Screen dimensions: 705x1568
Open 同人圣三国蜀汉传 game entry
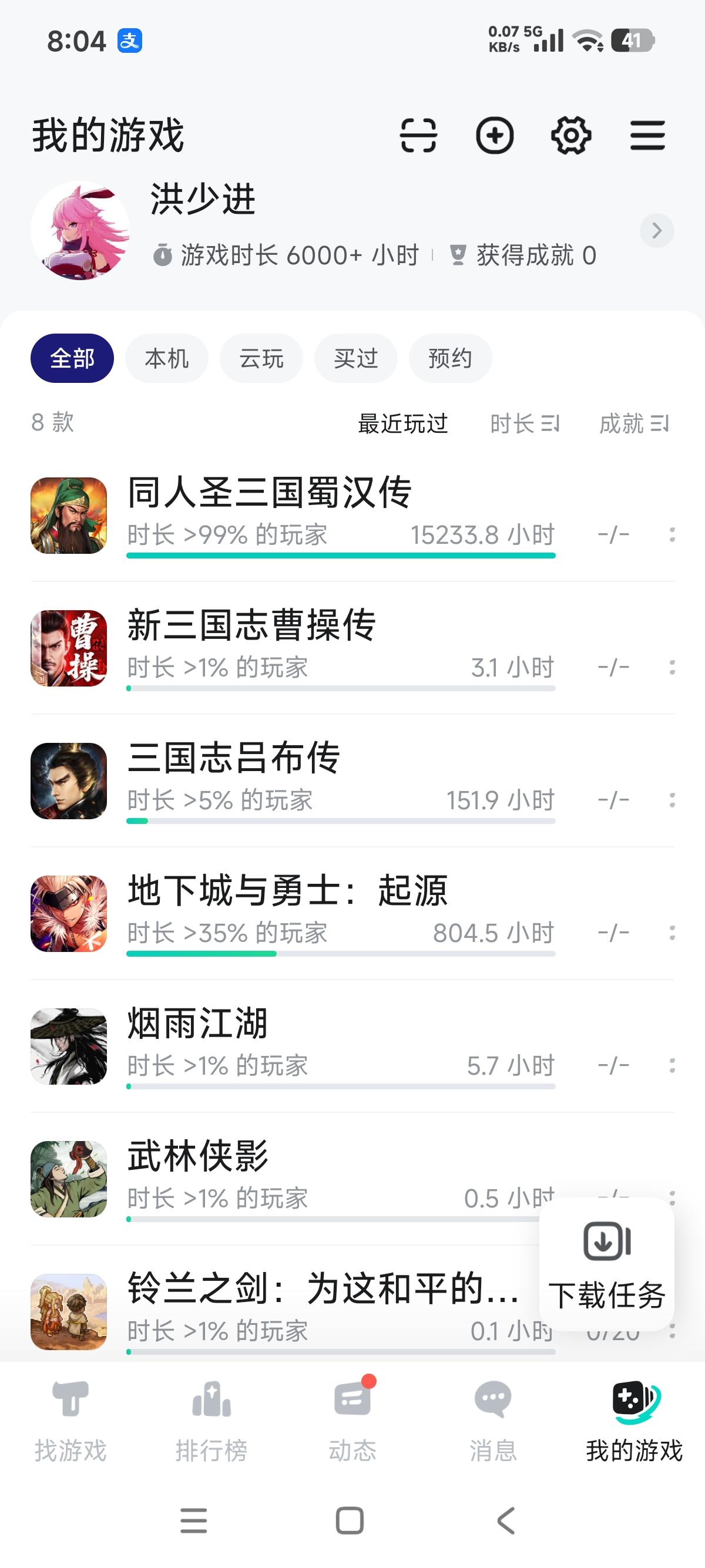[268, 493]
